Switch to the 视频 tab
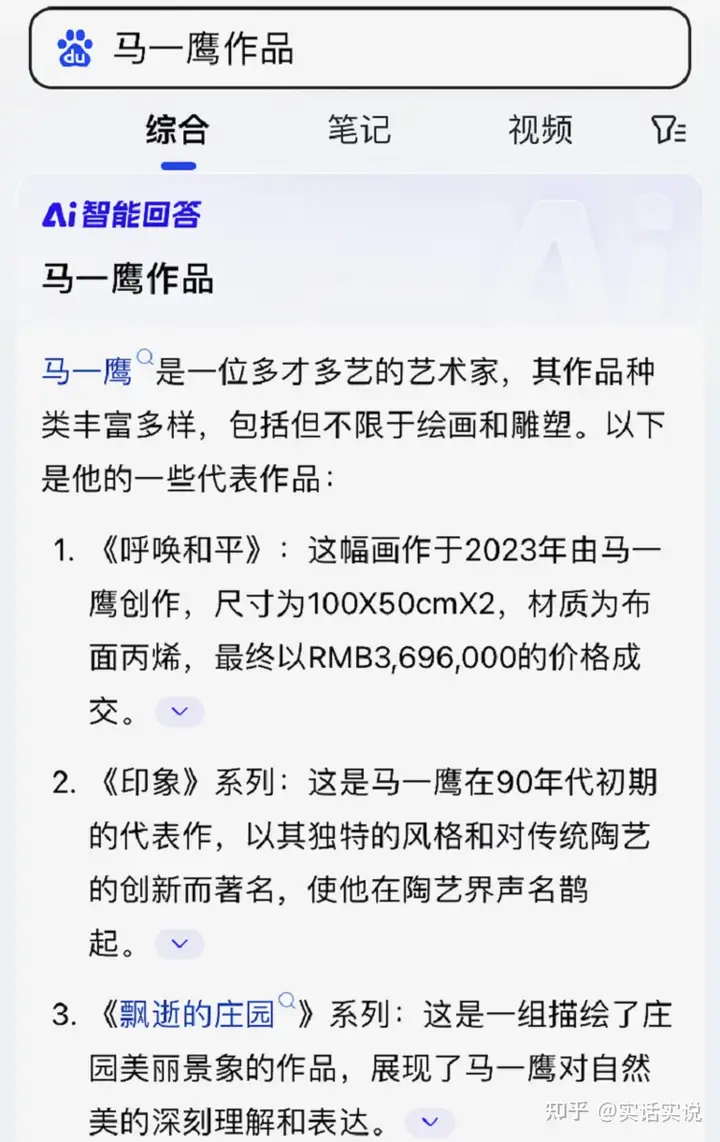Screen dimensions: 720x1142 [540, 129]
